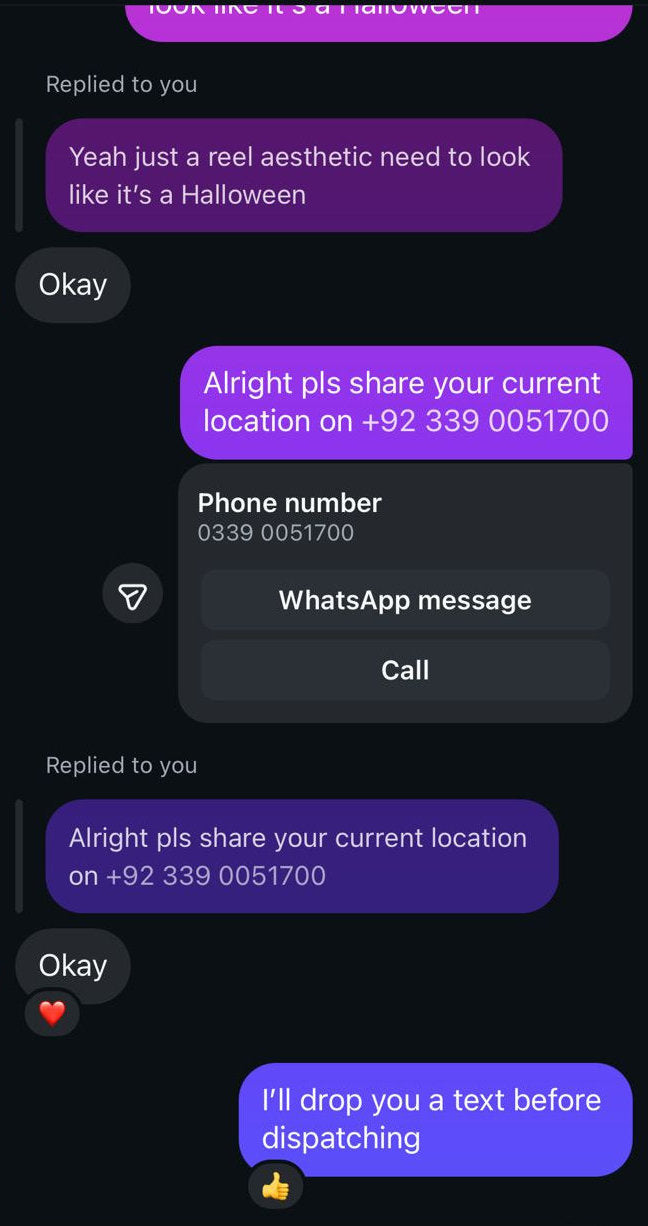Image resolution: width=648 pixels, height=1226 pixels.
Task: Jump to quoted Halloween reel aesthetic reply
Action: coord(304,176)
